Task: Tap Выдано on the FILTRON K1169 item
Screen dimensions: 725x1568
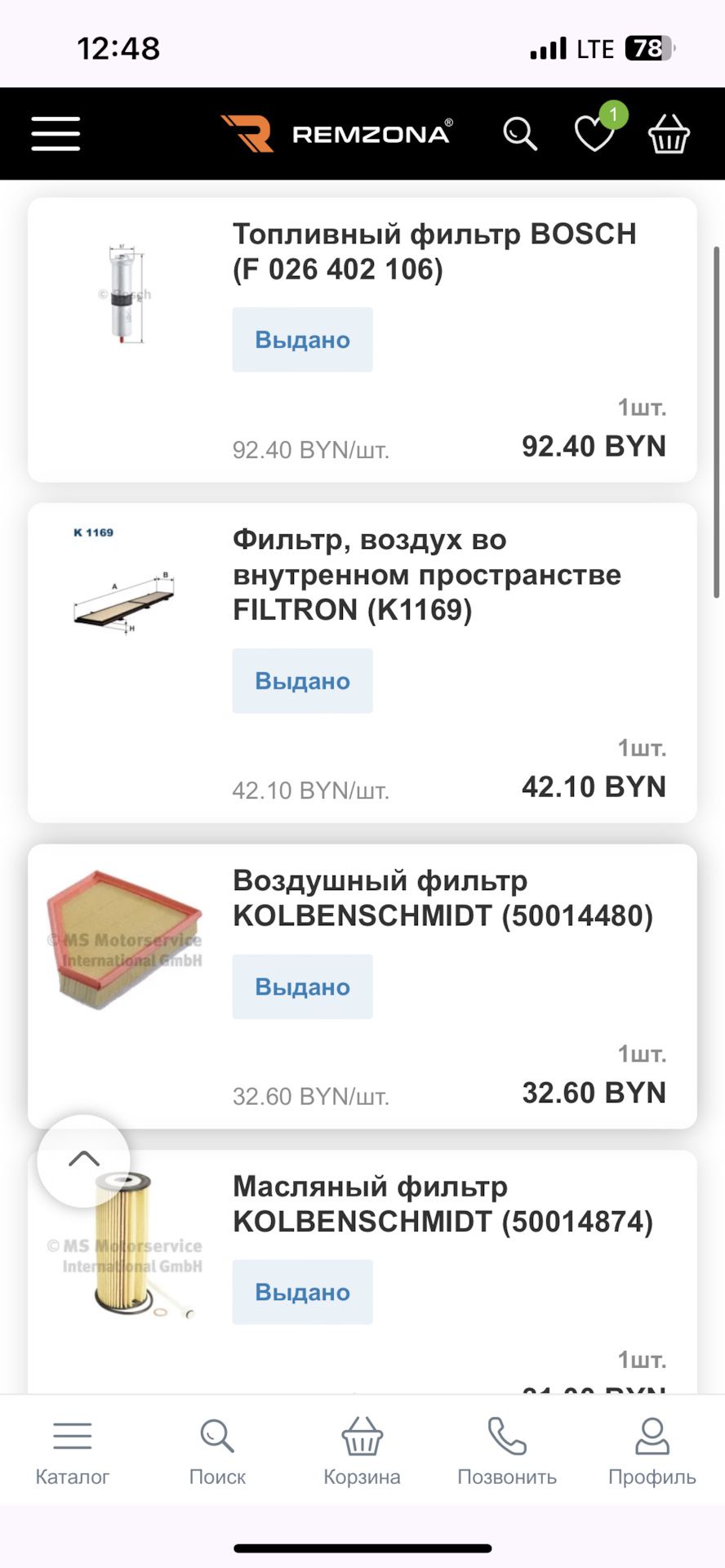Action: click(x=302, y=680)
